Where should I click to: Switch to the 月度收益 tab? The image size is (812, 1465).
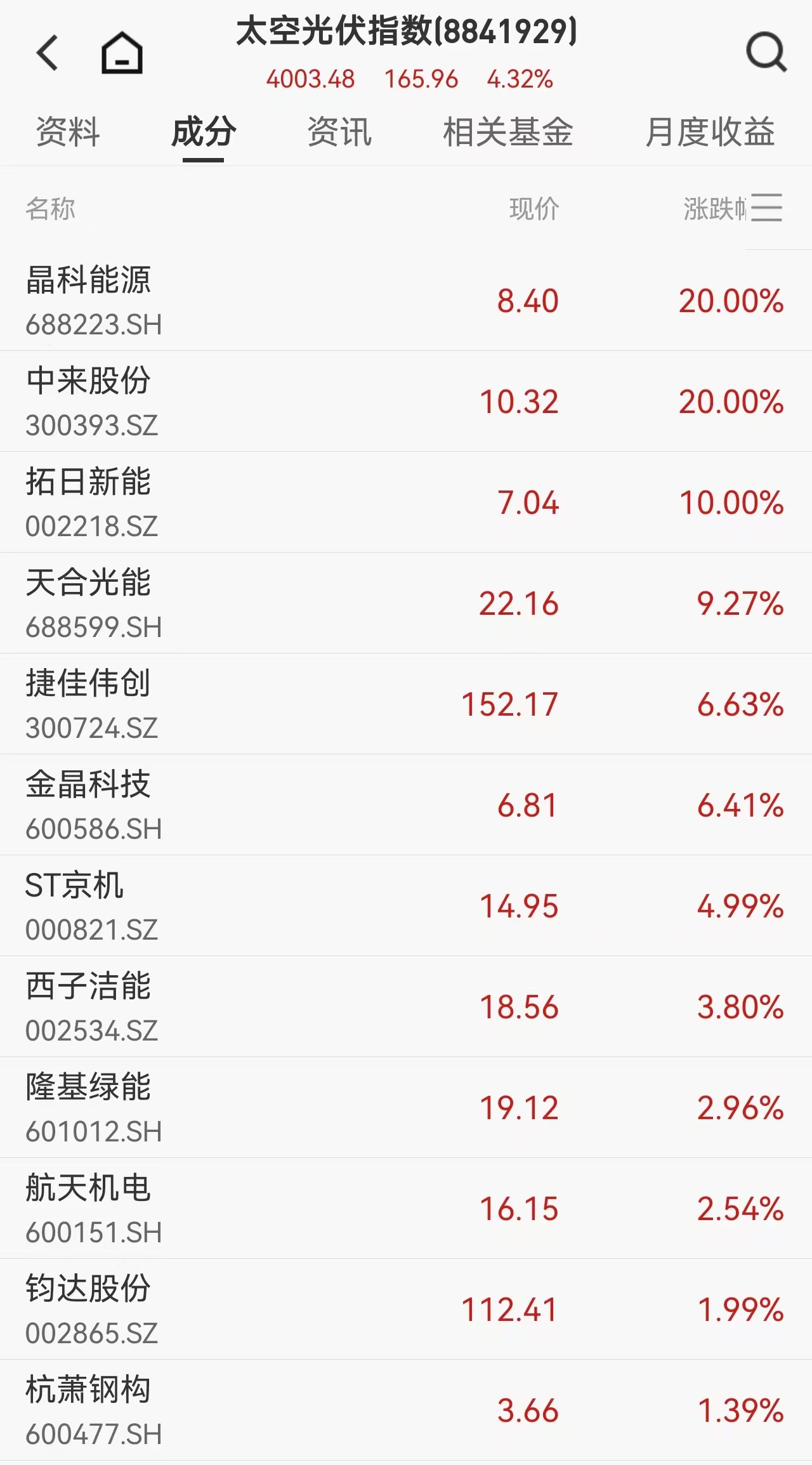[x=710, y=133]
